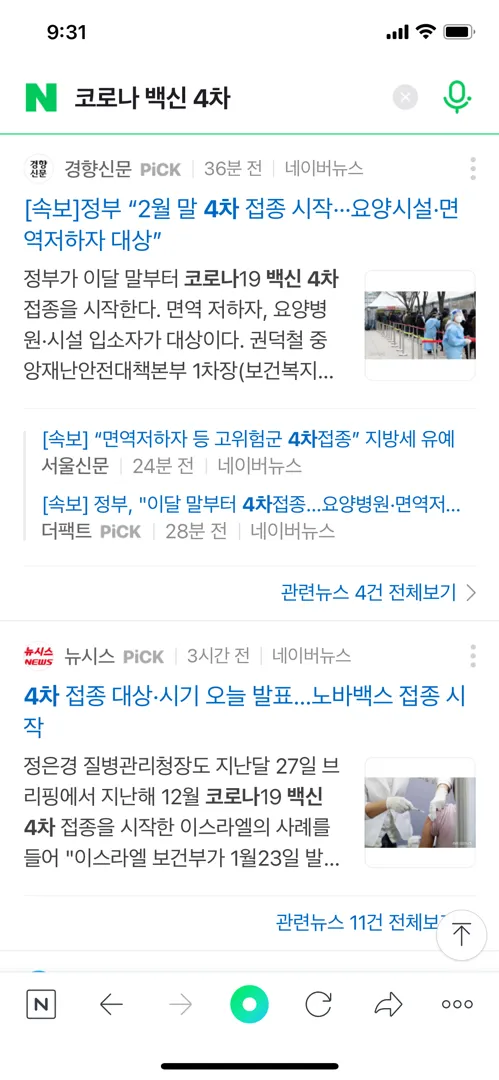Open the 노바백스 접종 시작 headline
Image resolution: width=499 pixels, height=1080 pixels.
[245, 711]
